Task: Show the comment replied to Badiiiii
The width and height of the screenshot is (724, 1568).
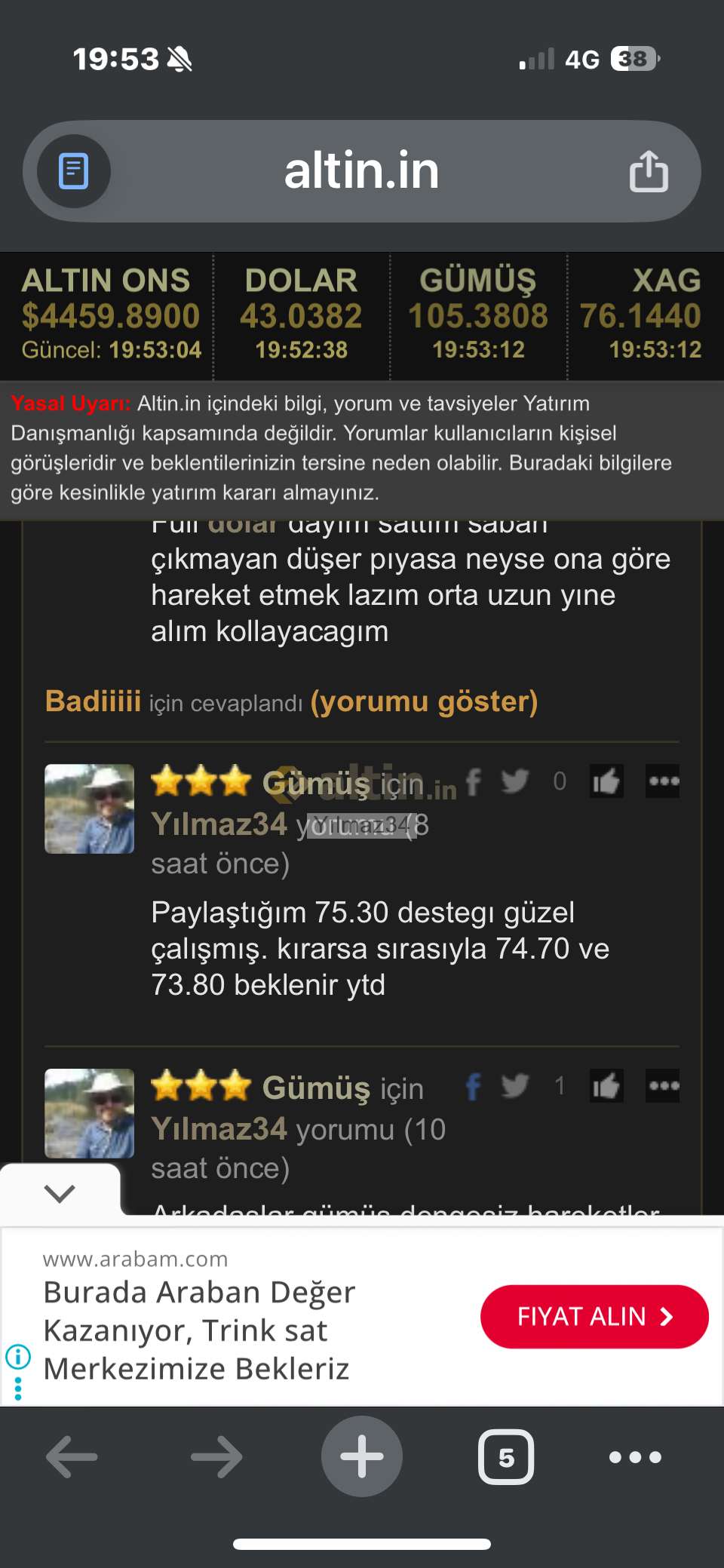Action: [424, 701]
